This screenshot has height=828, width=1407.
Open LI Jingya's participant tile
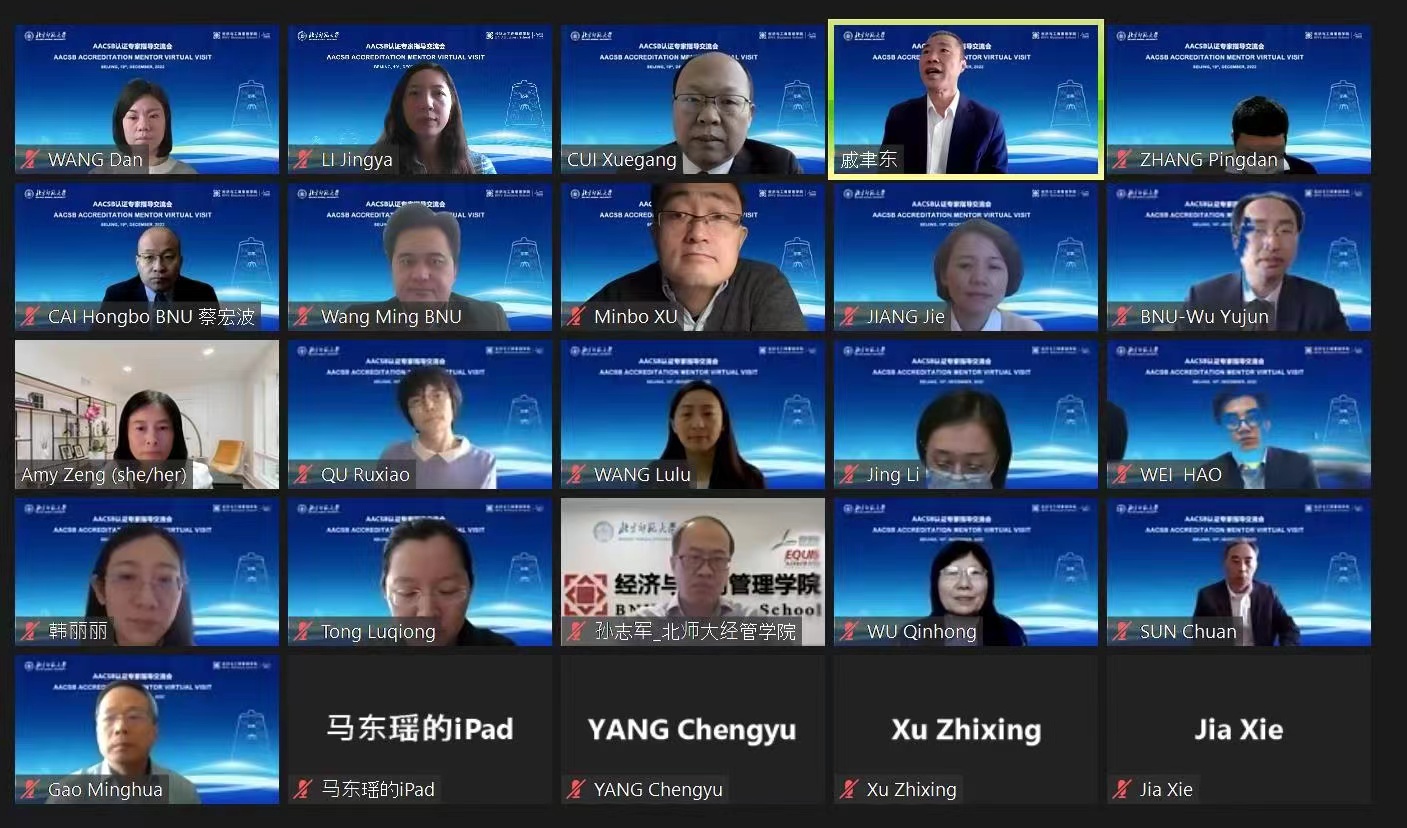click(420, 99)
